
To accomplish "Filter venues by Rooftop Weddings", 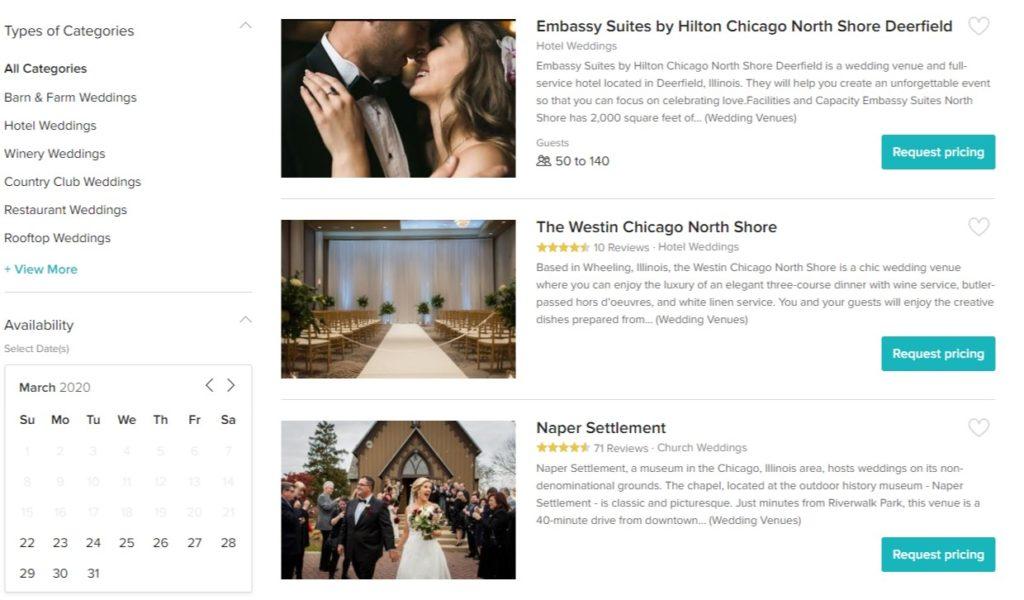I will 57,238.
